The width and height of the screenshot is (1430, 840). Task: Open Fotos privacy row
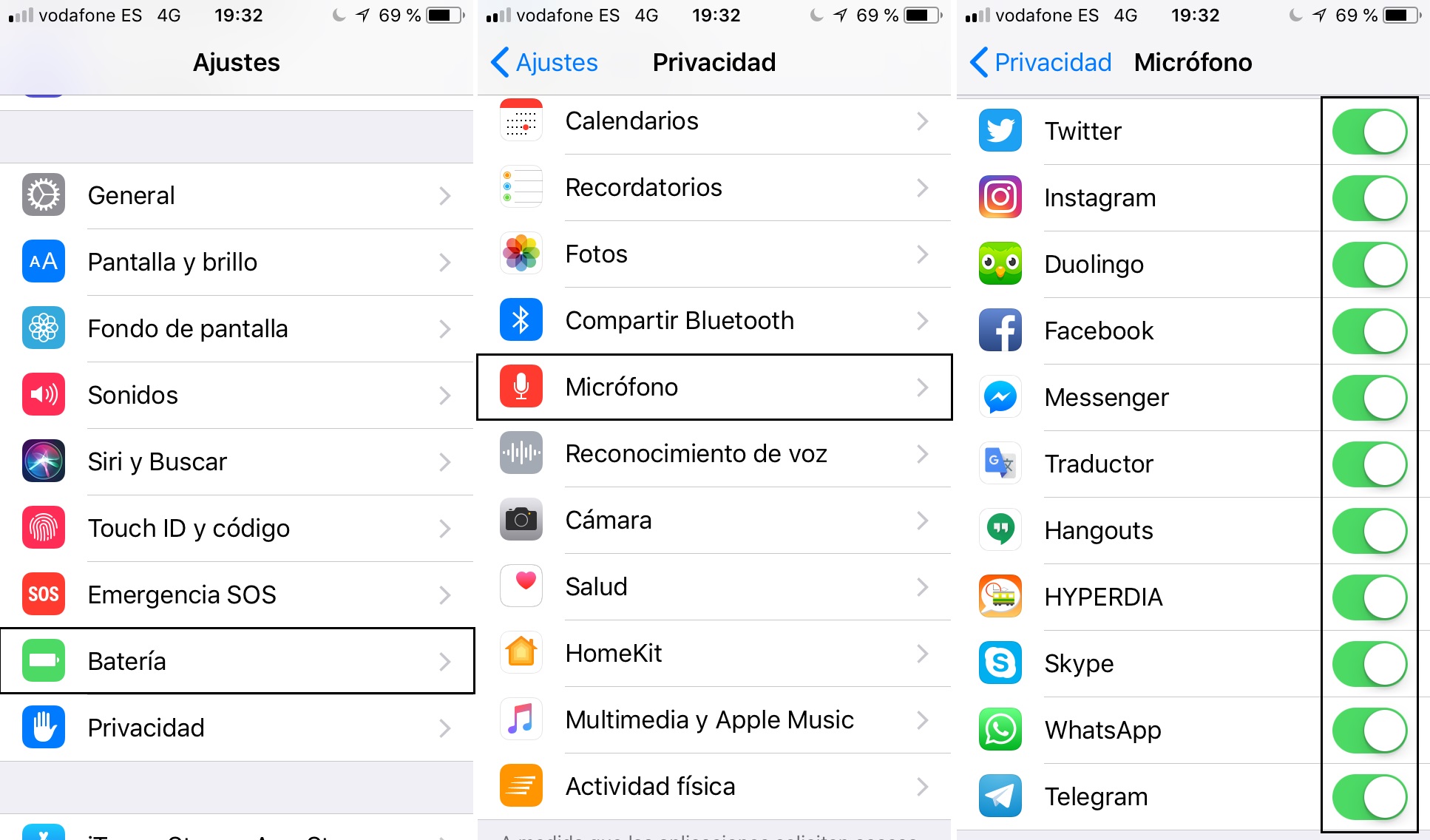pos(714,254)
